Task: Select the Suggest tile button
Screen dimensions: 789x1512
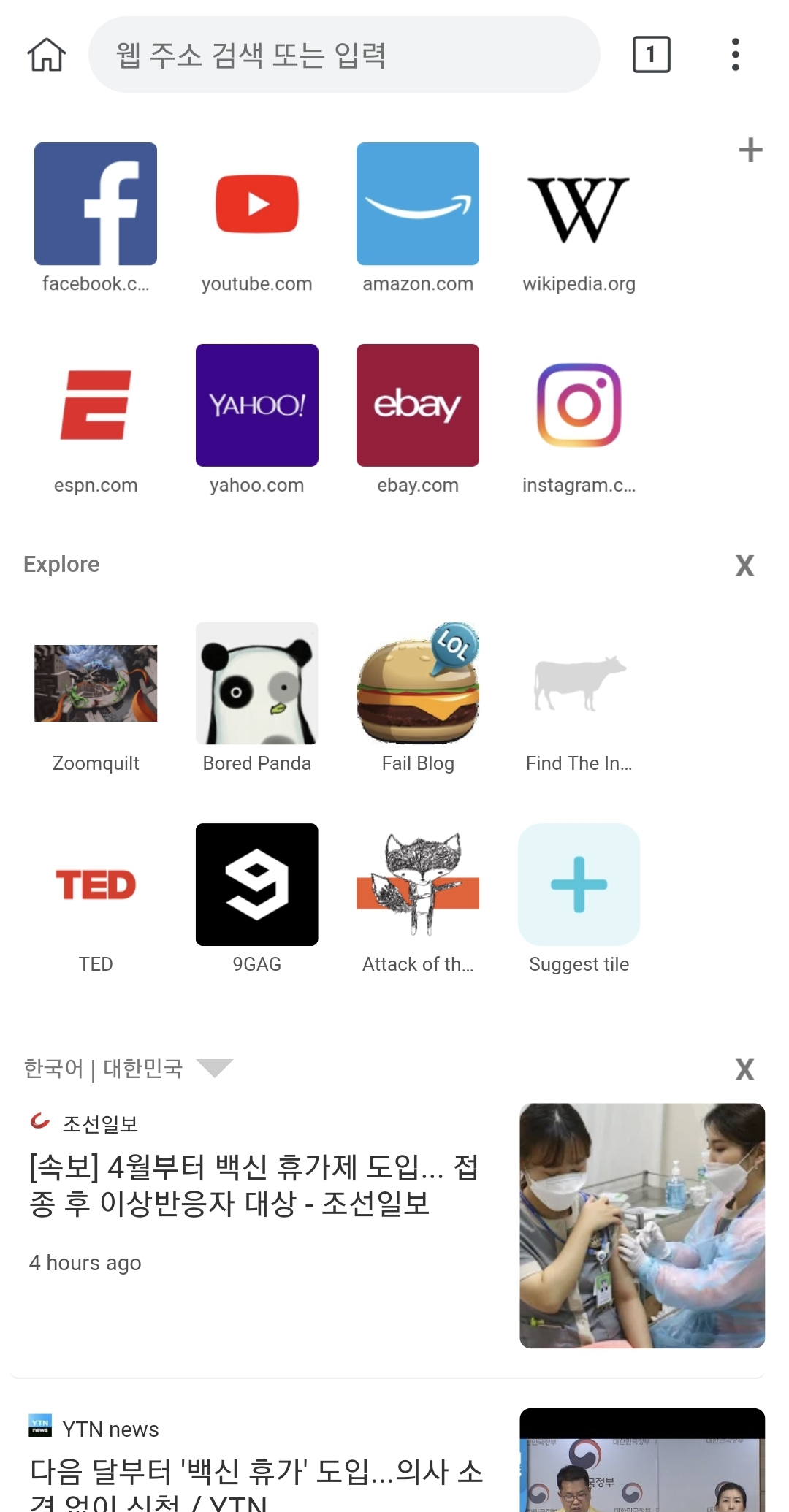Action: (x=579, y=885)
